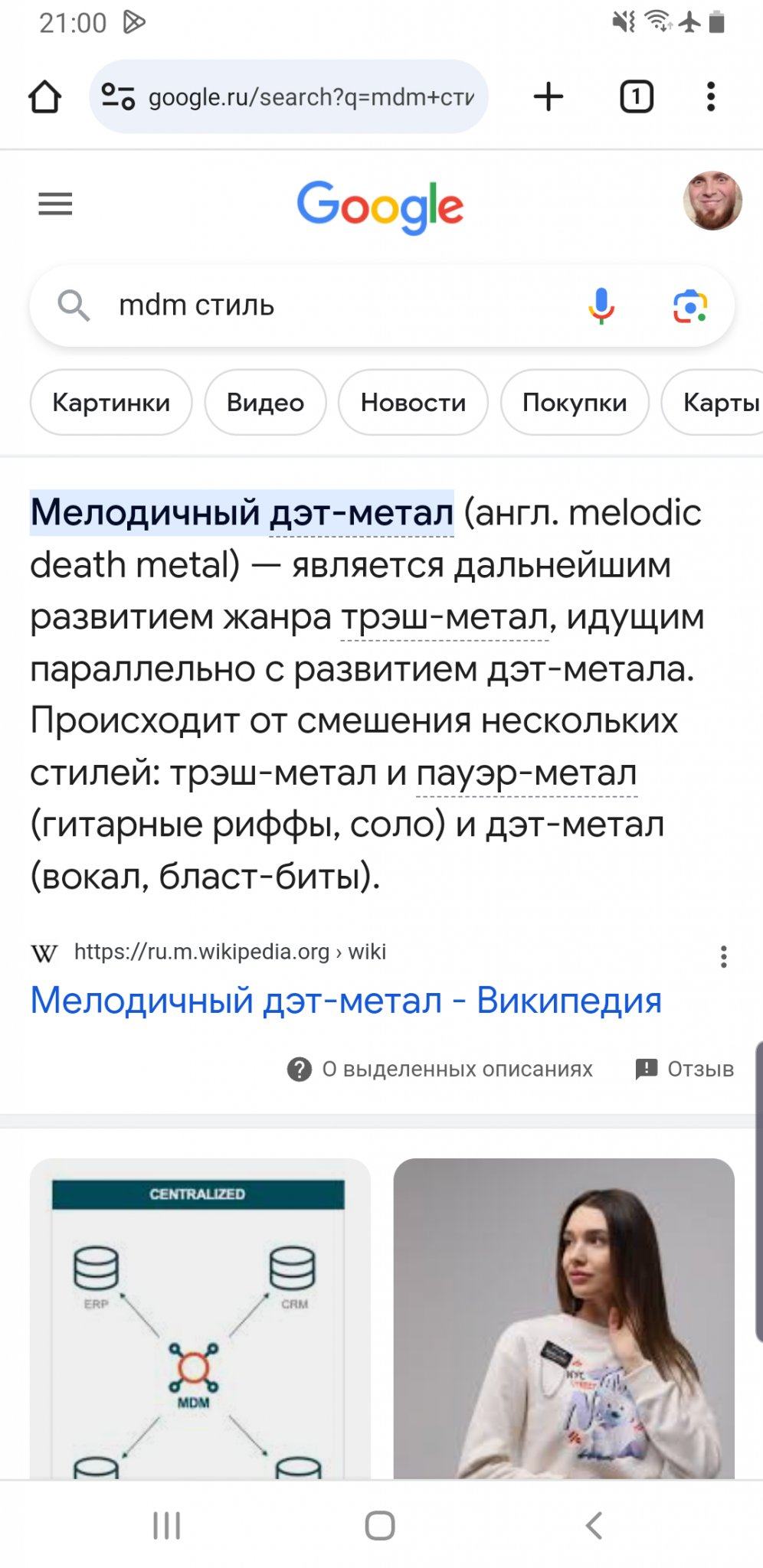Open the tab switcher
This screenshot has width=763, height=1568.
click(636, 96)
